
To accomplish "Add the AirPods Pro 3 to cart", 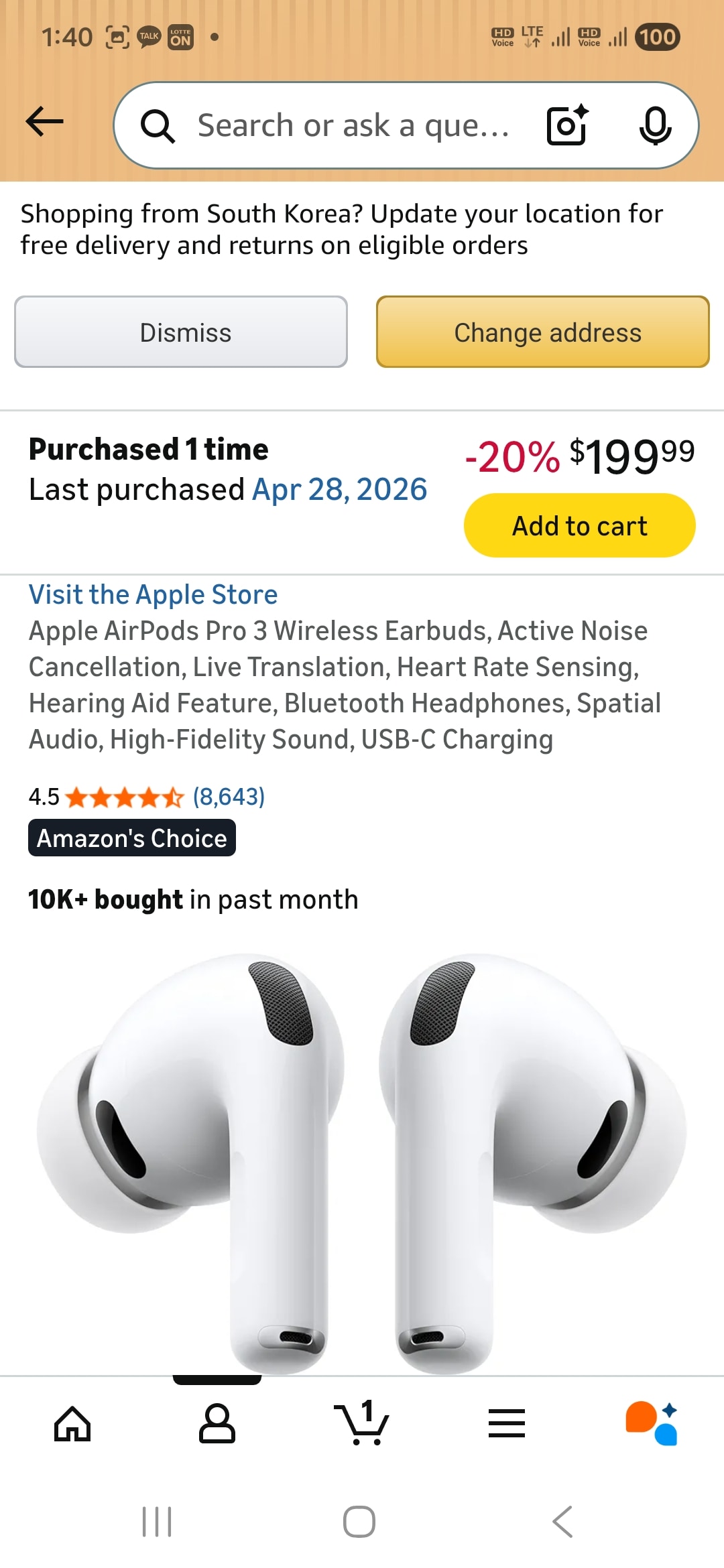I will coord(579,526).
